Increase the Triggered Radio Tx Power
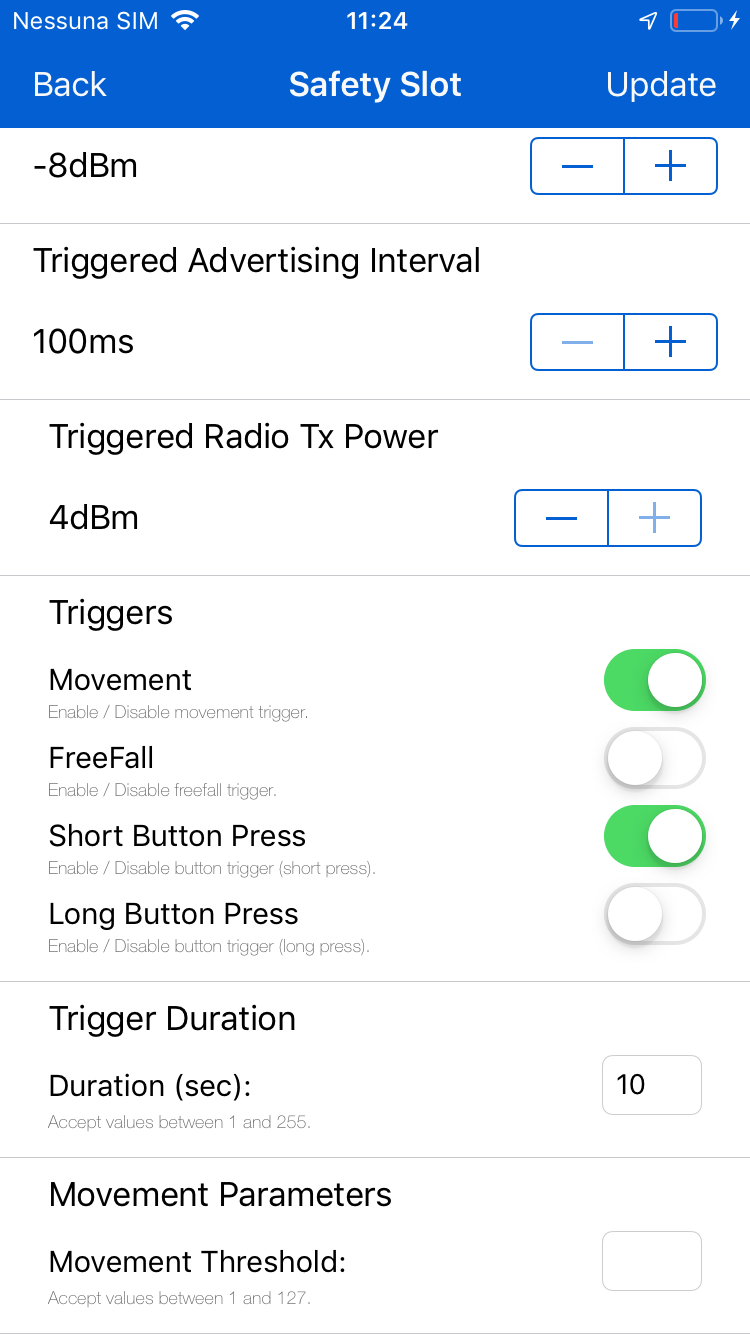Screen dimensions: 750x1334 (x=654, y=518)
